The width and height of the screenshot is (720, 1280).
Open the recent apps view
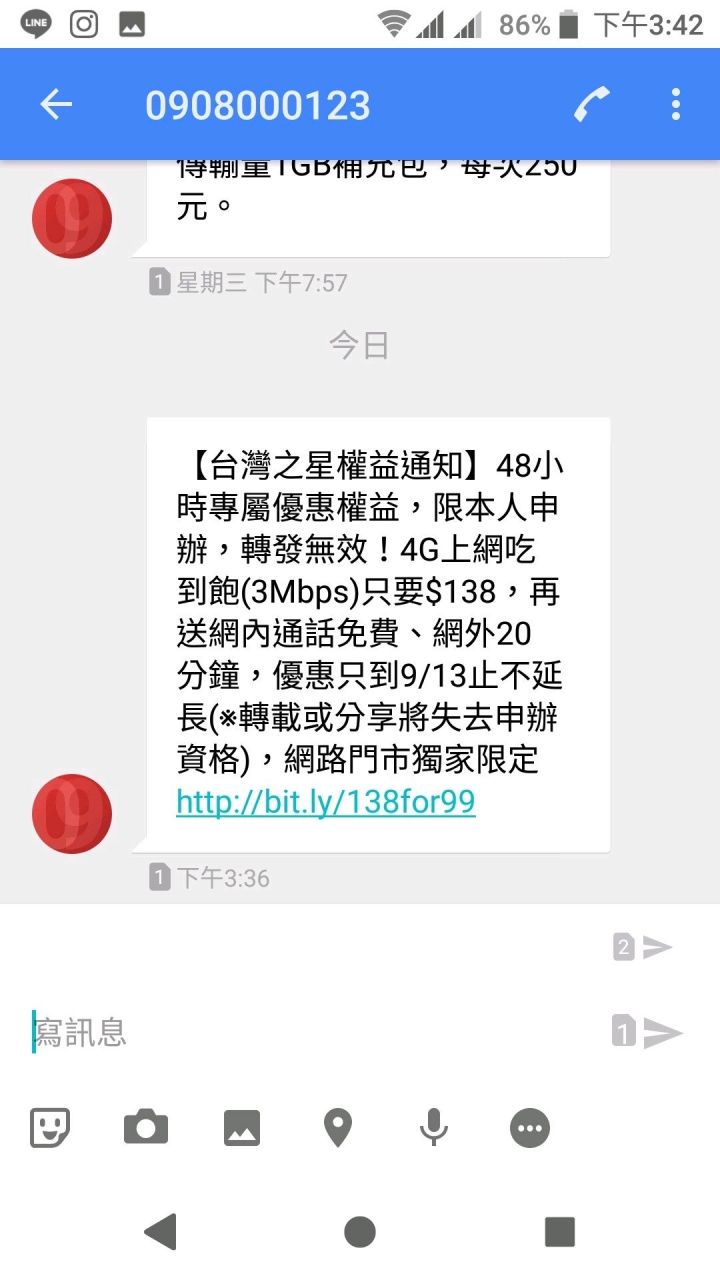pos(560,1231)
